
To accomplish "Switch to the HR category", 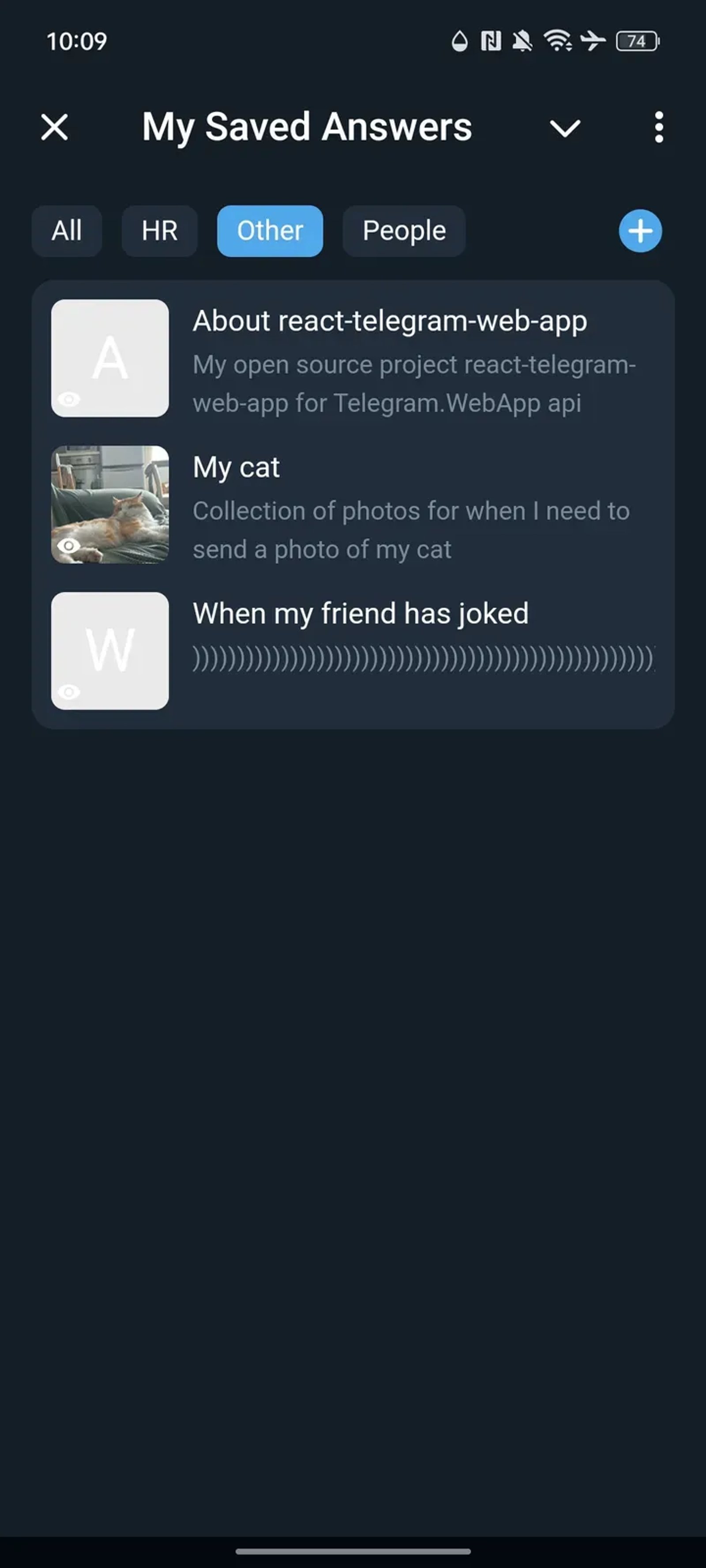I will (159, 231).
